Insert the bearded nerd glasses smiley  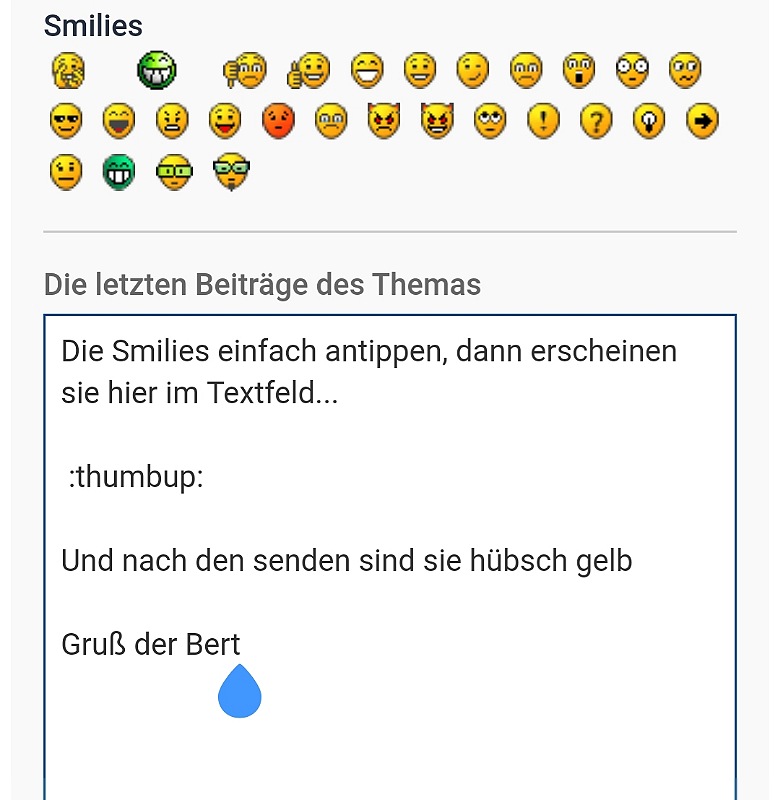(x=231, y=173)
